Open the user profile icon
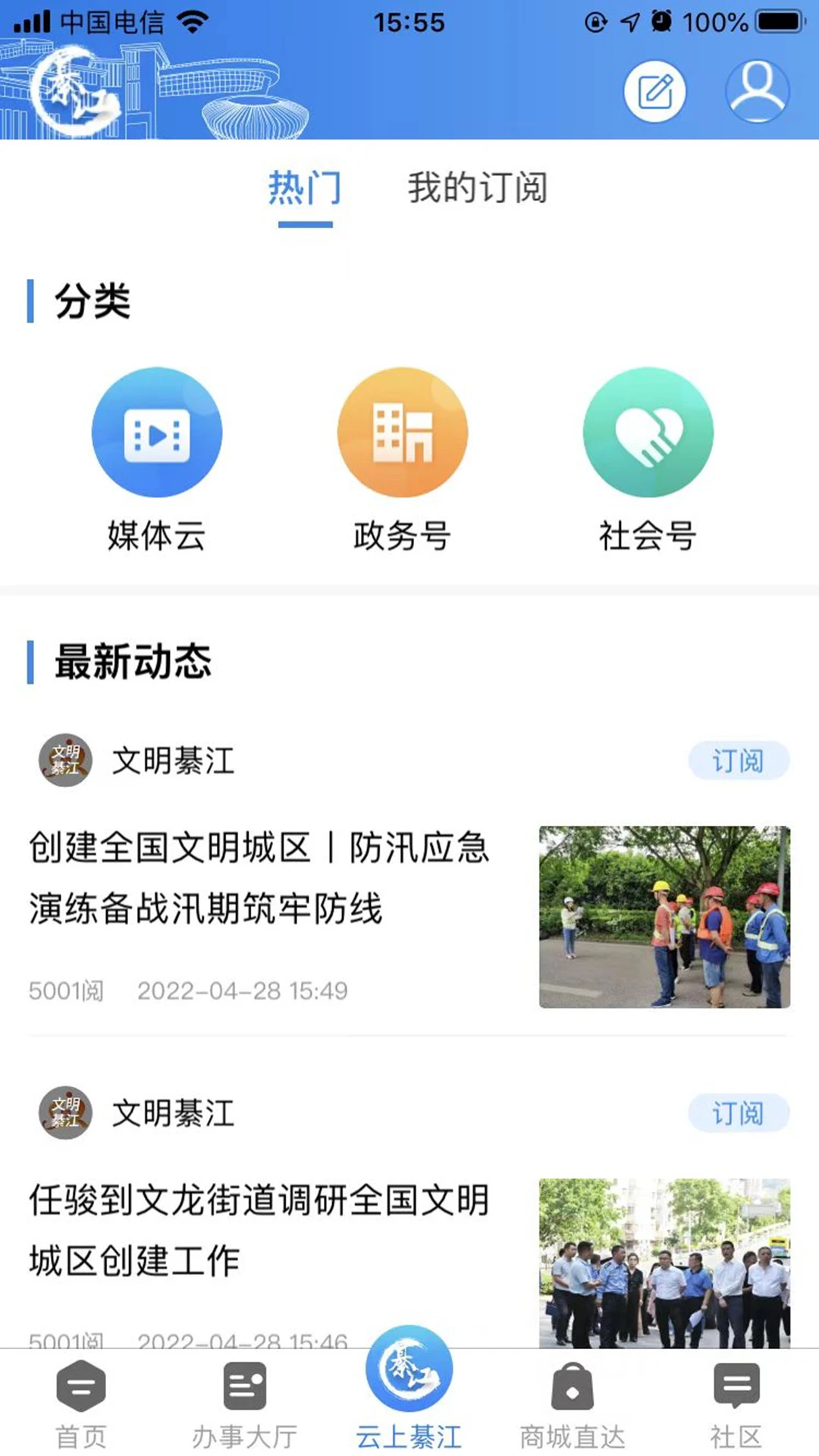The image size is (819, 1456). click(x=756, y=91)
